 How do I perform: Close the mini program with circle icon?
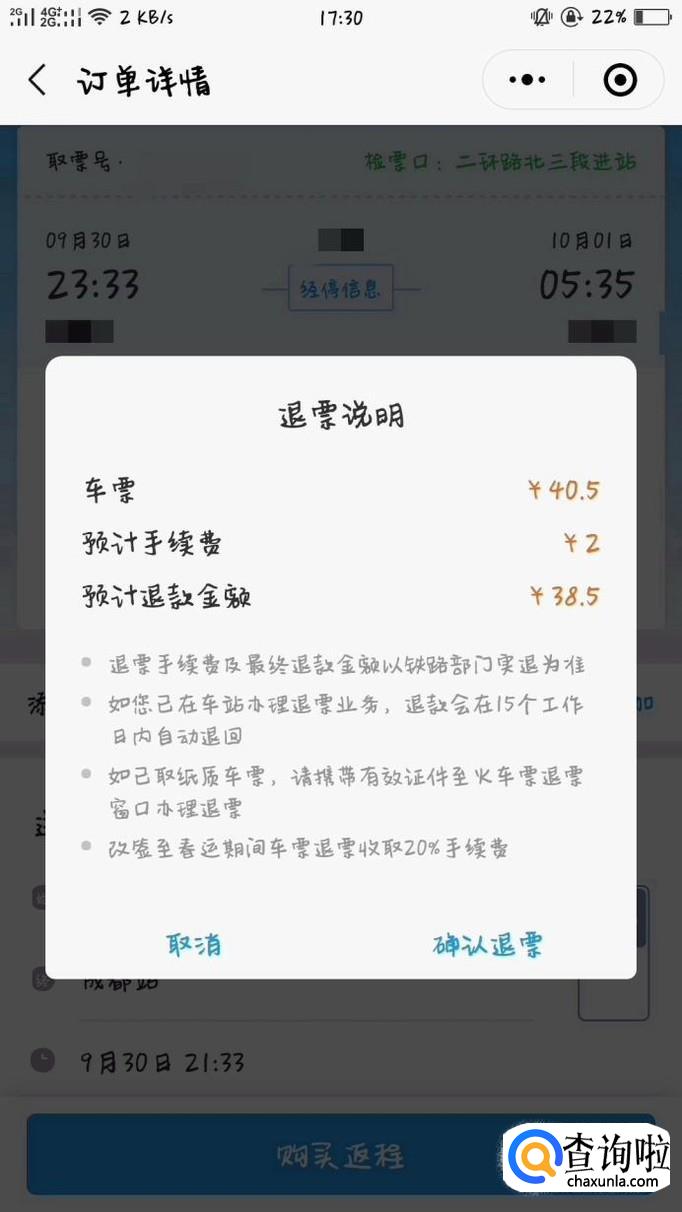(620, 80)
